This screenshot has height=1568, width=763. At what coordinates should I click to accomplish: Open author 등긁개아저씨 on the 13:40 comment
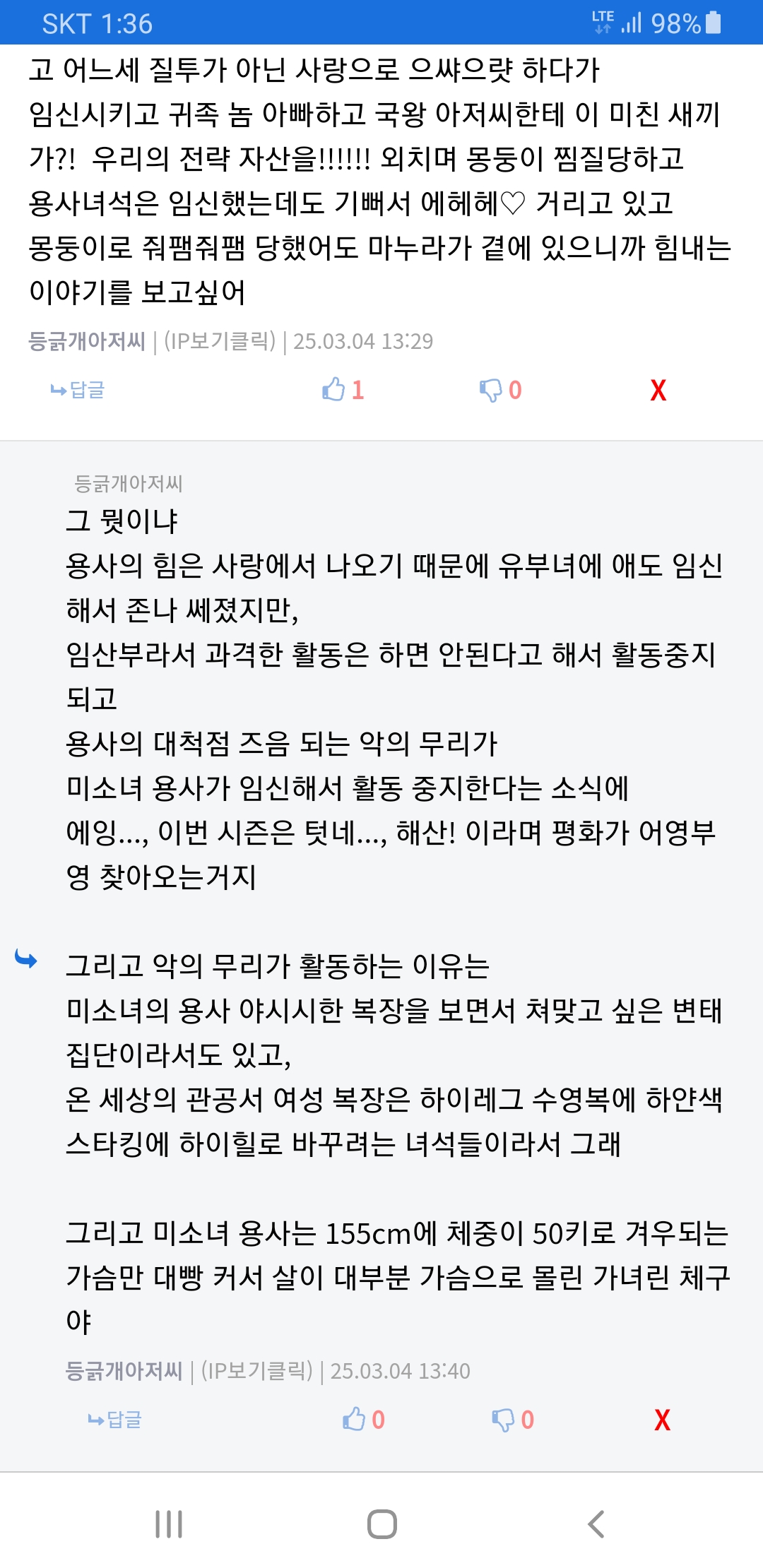(124, 1371)
